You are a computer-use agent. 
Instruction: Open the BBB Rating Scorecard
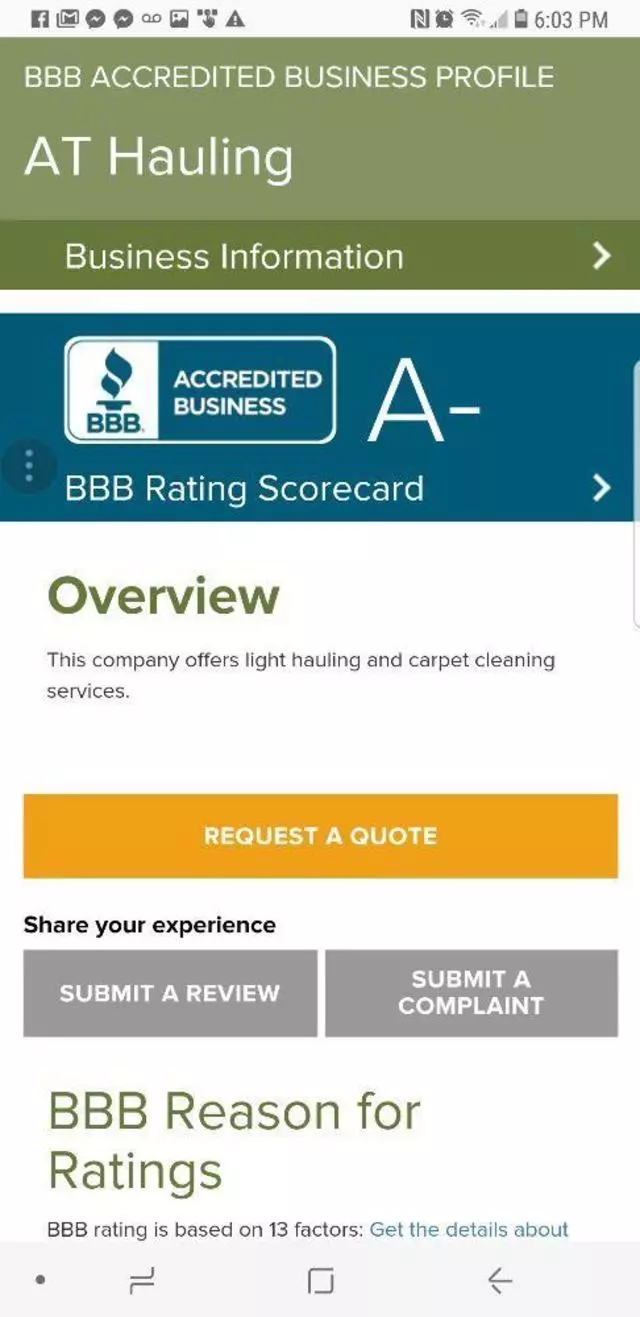pyautogui.click(x=320, y=488)
